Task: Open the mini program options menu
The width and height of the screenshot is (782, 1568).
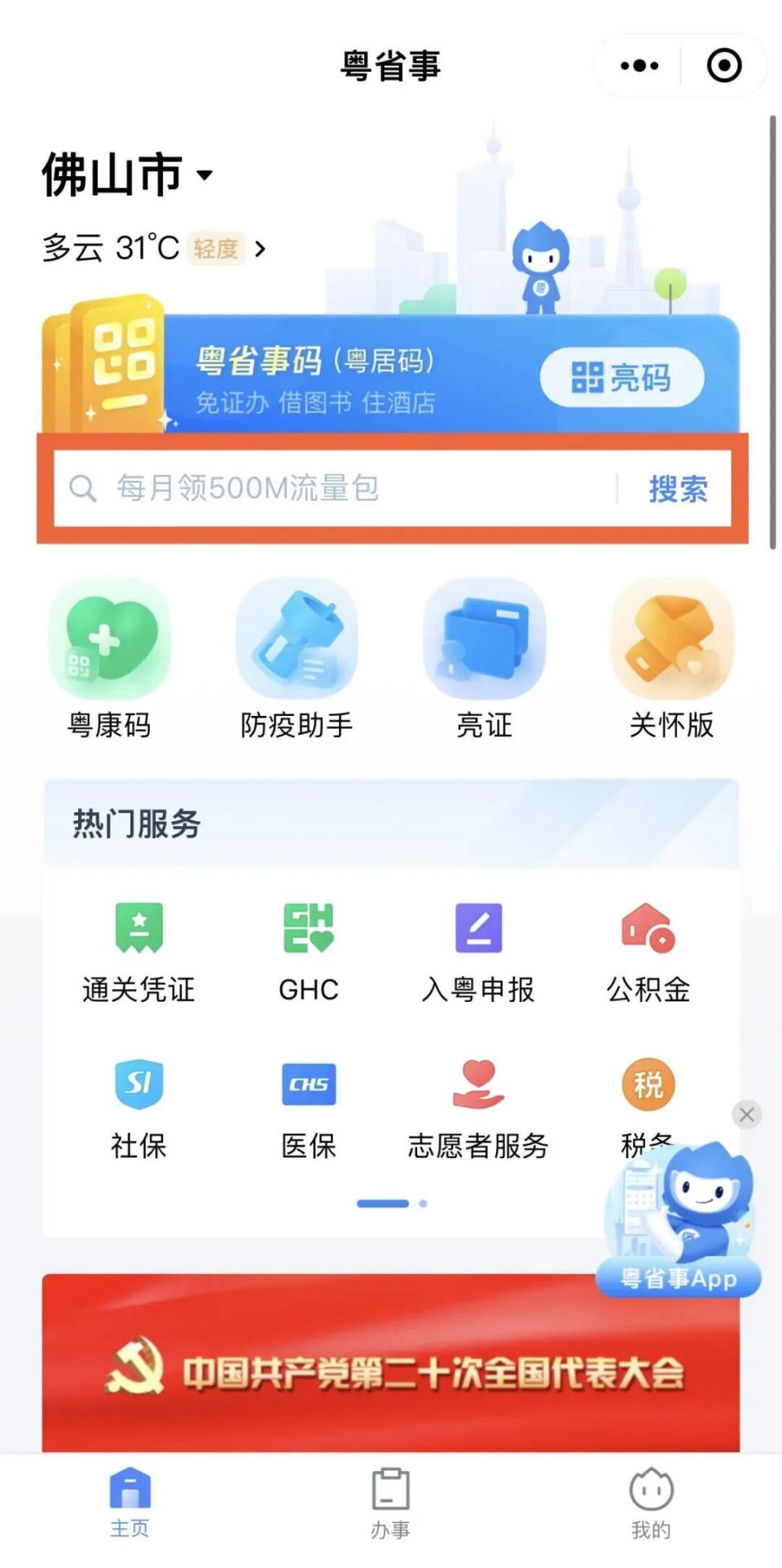Action: coord(640,65)
